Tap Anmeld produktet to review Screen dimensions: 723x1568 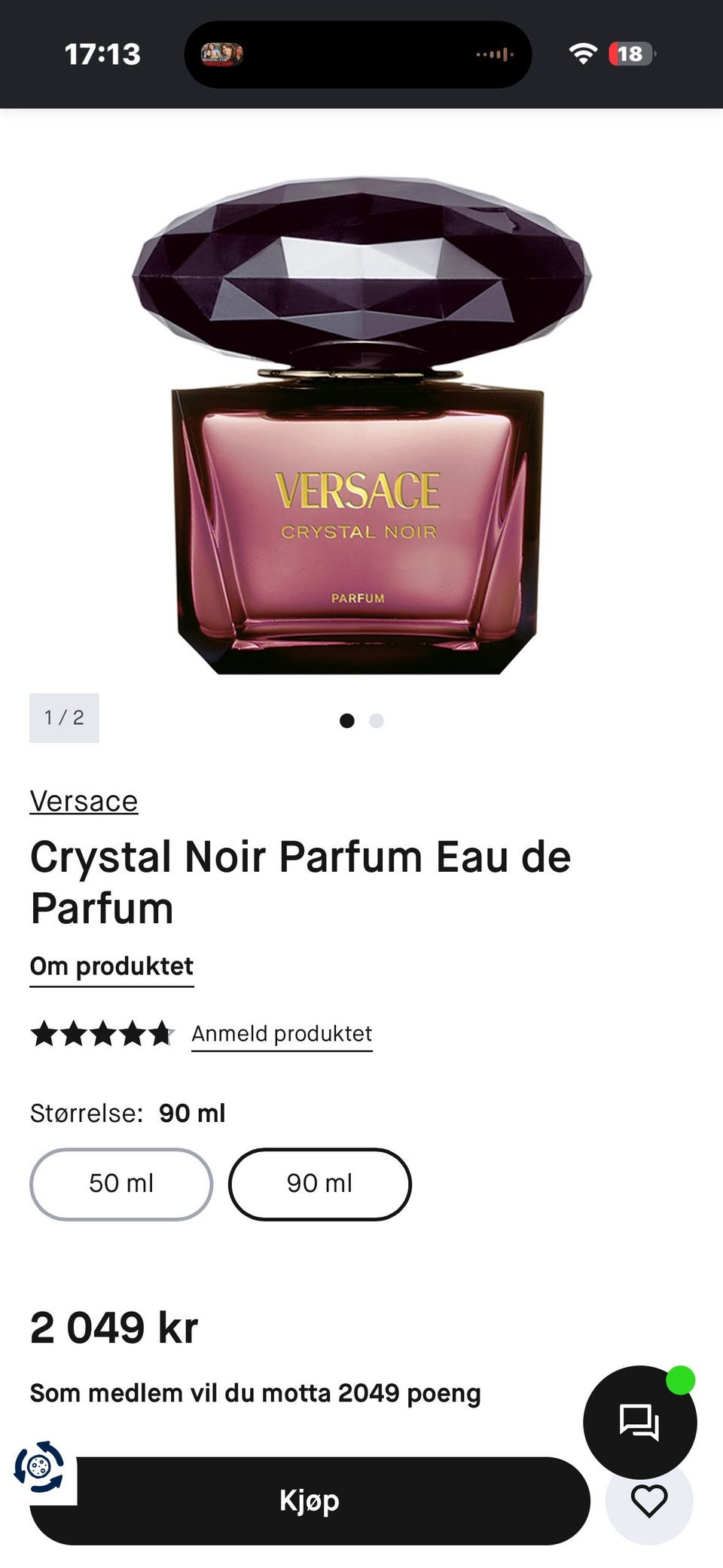click(x=282, y=1034)
